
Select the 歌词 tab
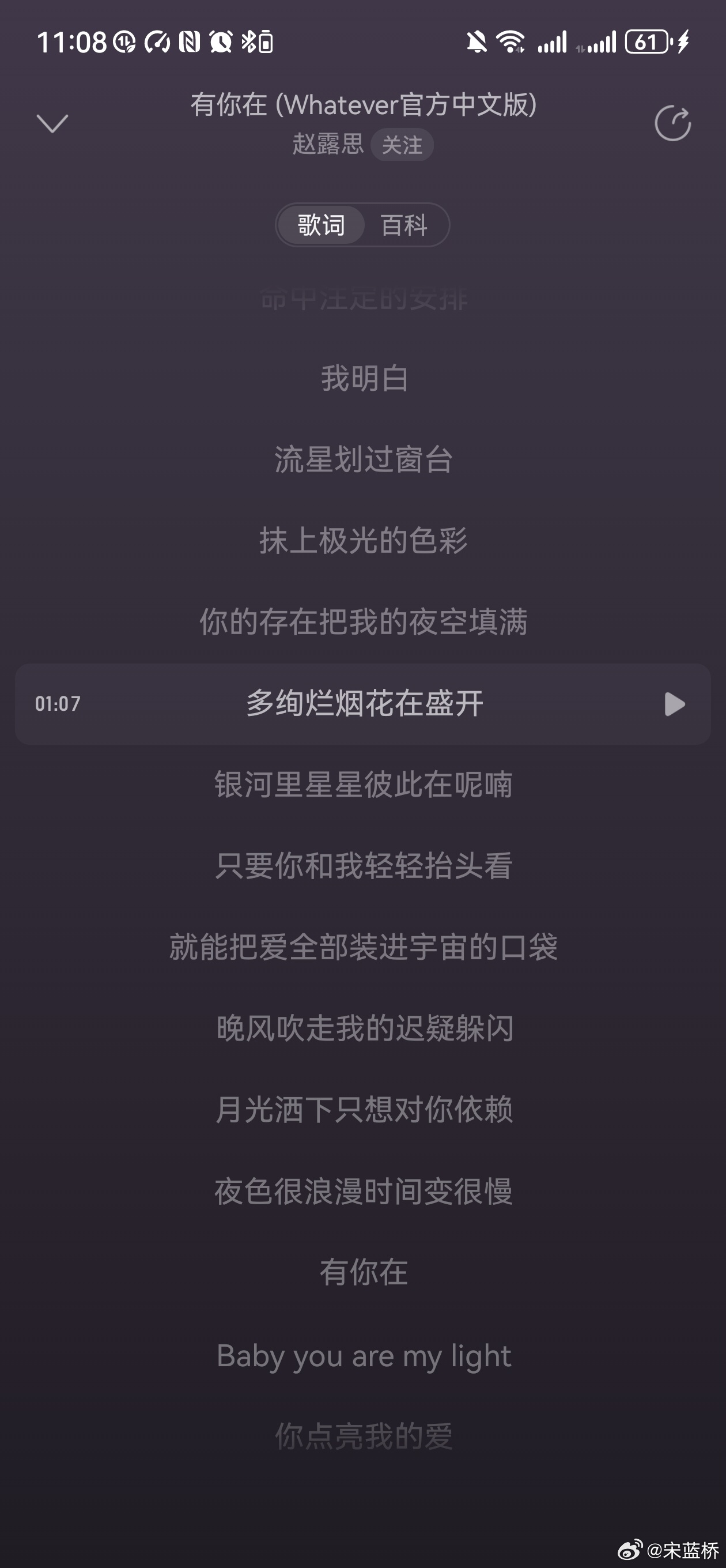point(322,225)
